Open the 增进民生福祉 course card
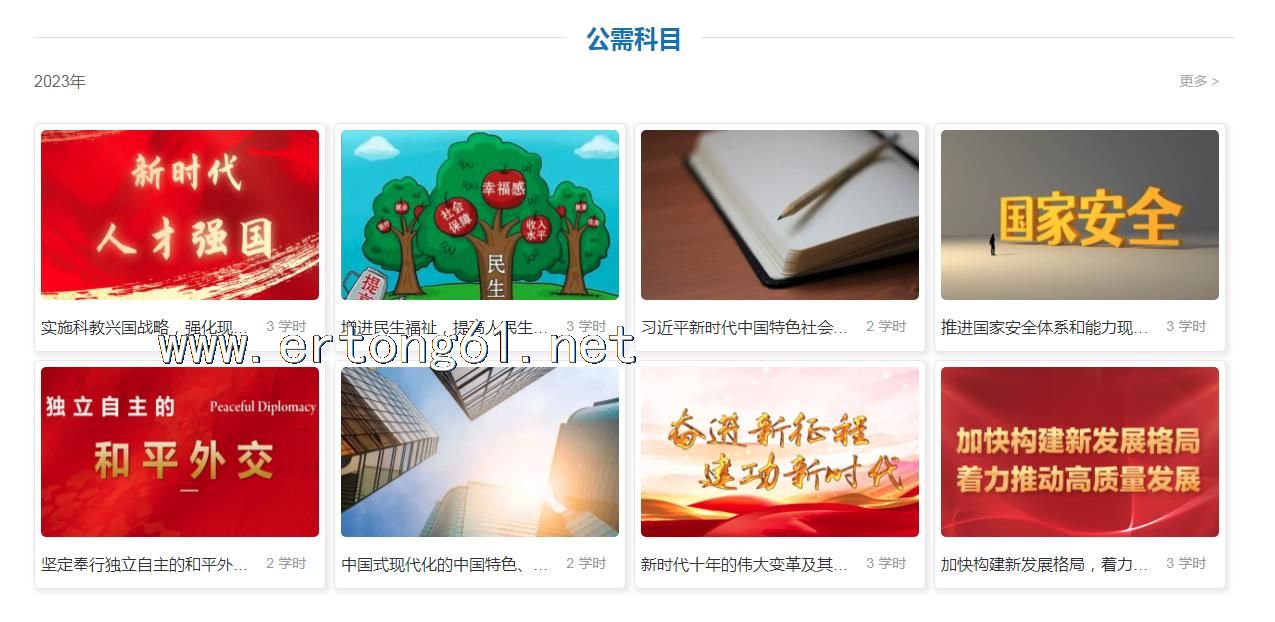 480,215
